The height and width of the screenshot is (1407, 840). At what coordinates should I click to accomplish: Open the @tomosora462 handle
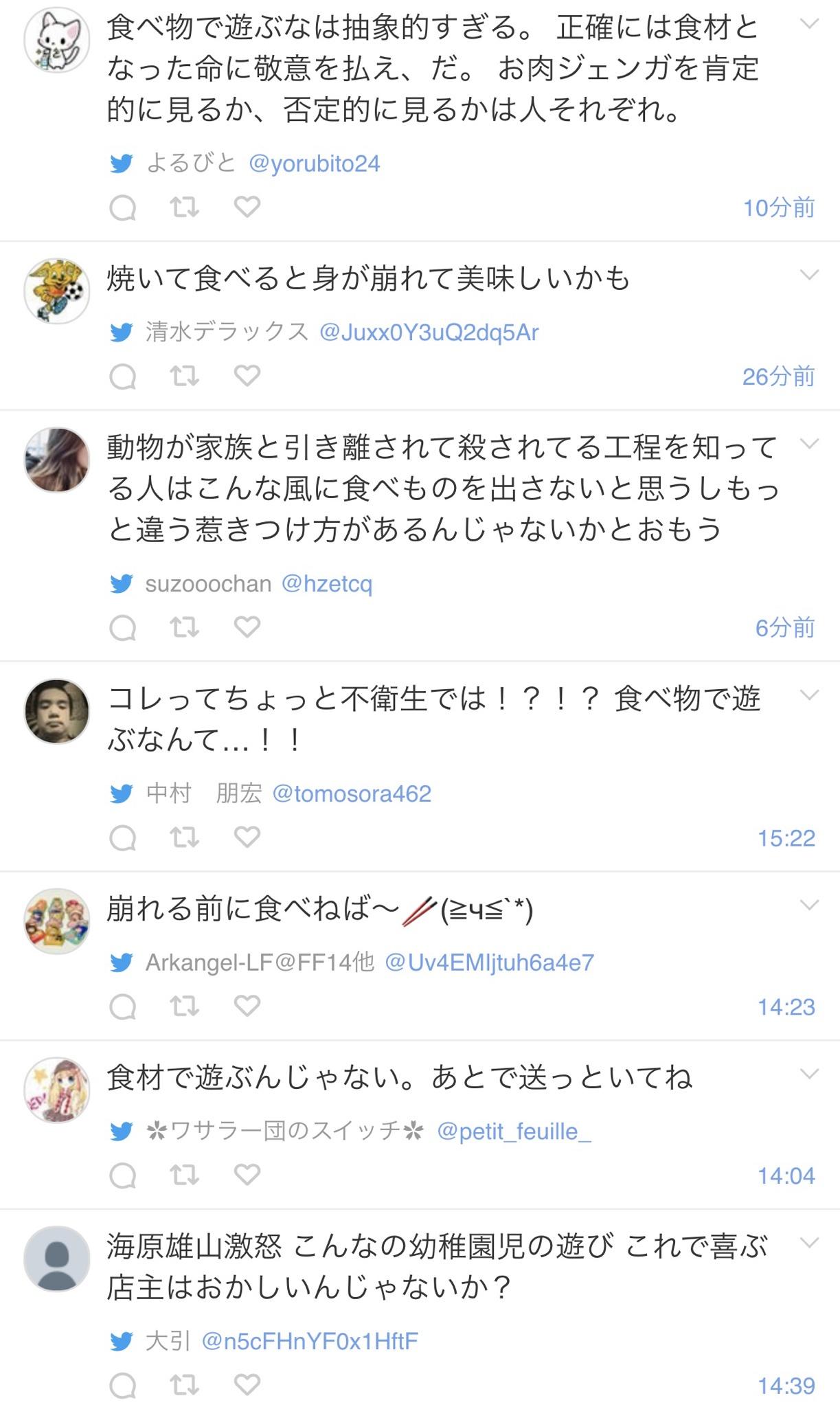pyautogui.click(x=352, y=793)
